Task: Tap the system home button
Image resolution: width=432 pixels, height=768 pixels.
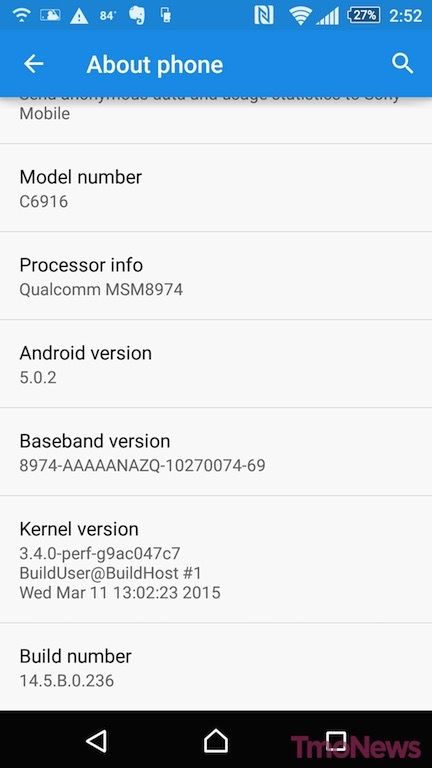Action: (x=216, y=740)
